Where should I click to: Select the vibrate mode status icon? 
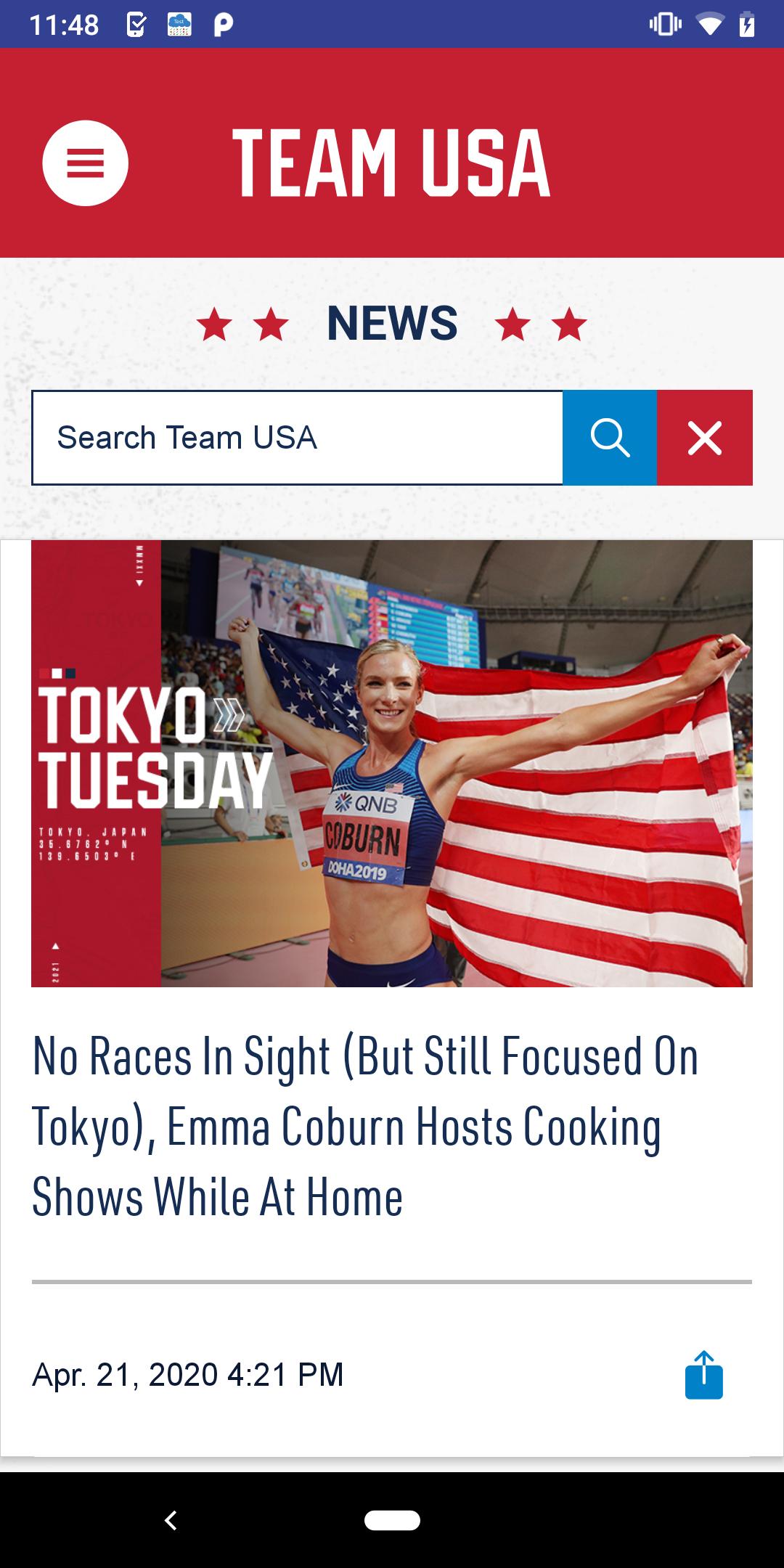(x=663, y=23)
